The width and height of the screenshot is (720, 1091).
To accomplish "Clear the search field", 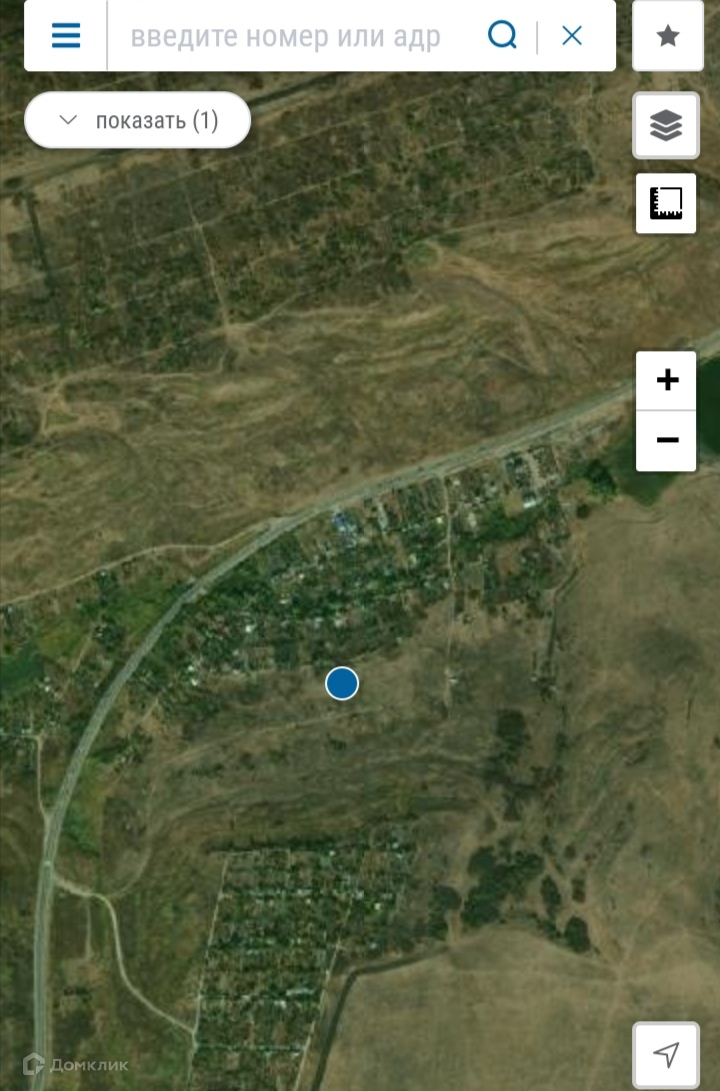I will 572,36.
